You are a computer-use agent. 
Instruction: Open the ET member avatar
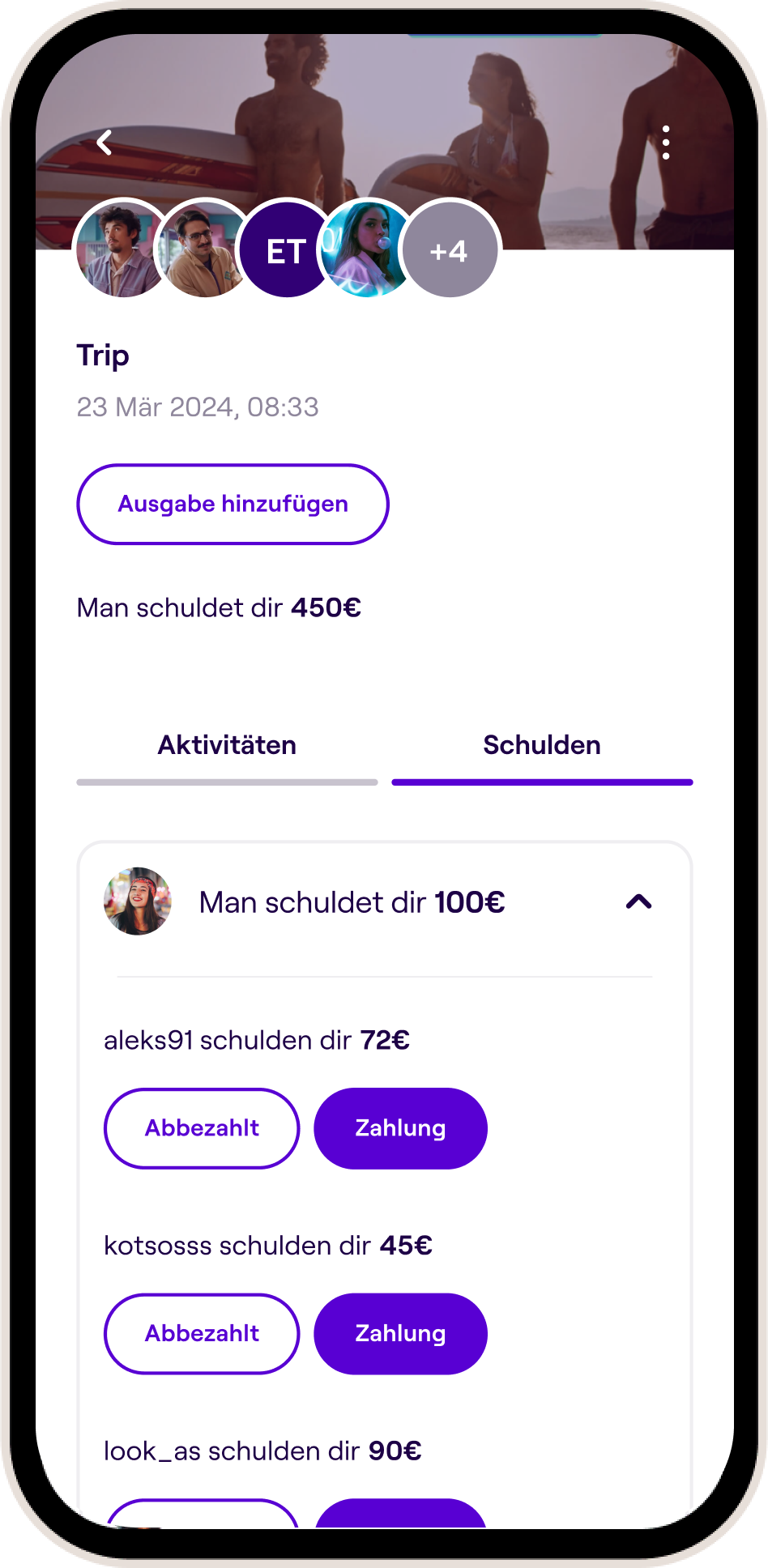[284, 251]
